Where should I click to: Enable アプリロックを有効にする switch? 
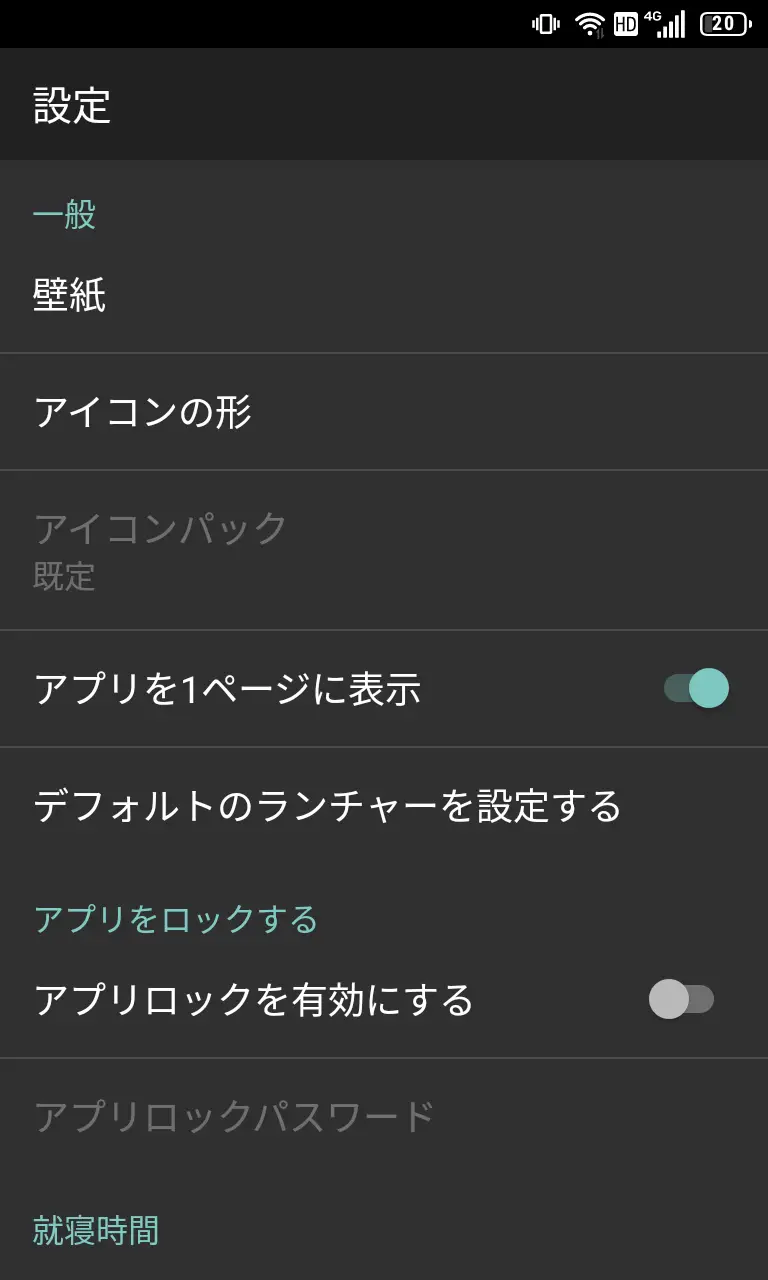click(681, 999)
